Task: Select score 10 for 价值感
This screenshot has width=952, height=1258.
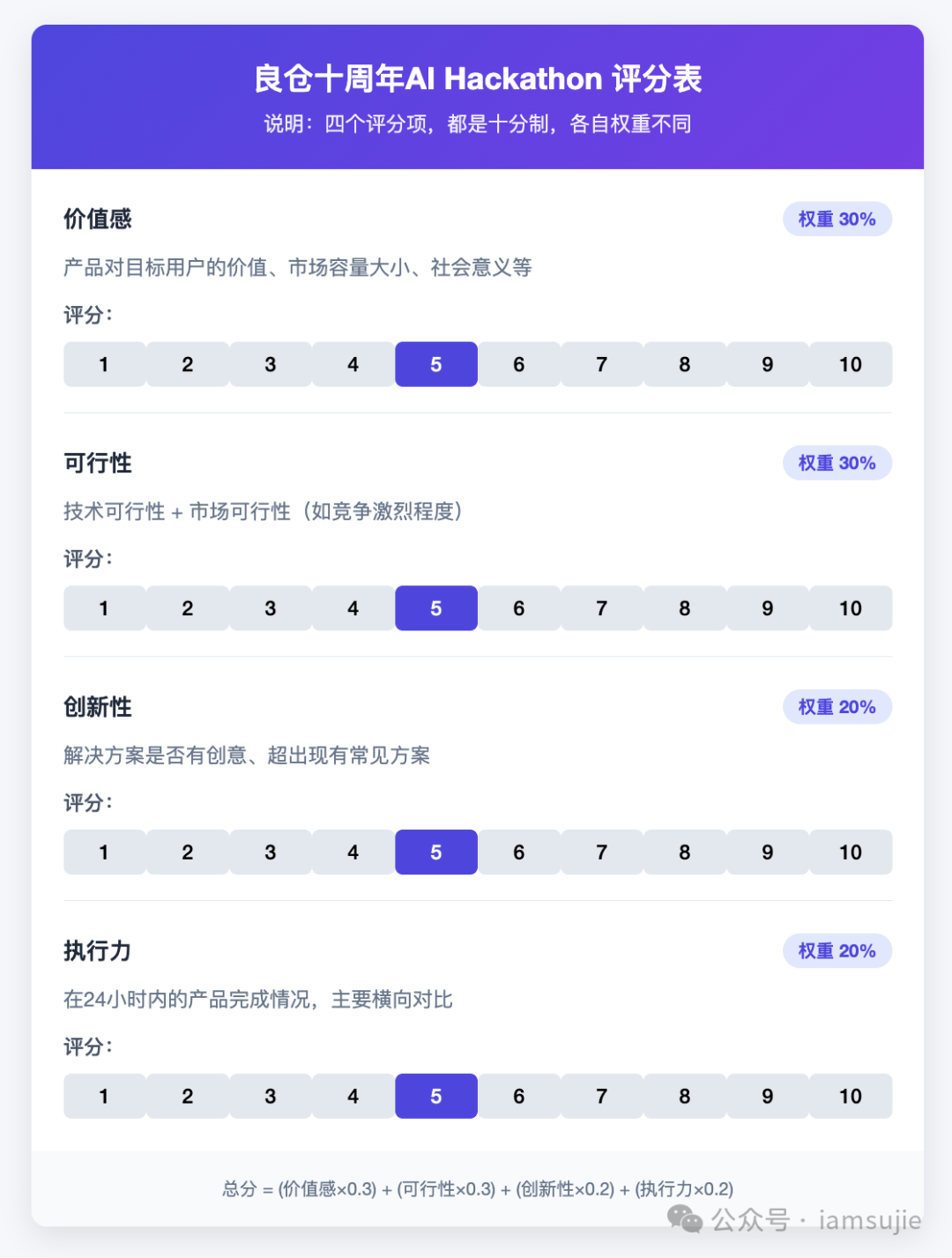Action: pyautogui.click(x=851, y=364)
